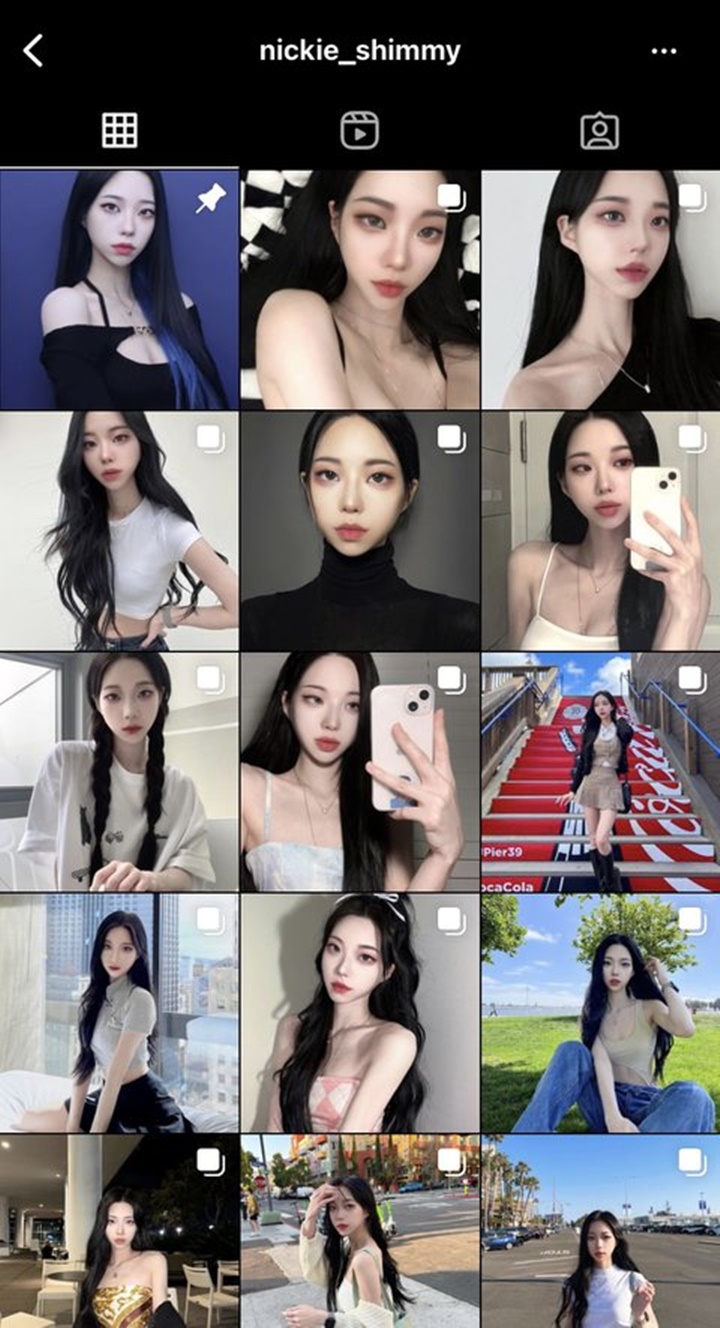Open the post with checkered pillow background
The image size is (720, 1328).
coord(360,290)
